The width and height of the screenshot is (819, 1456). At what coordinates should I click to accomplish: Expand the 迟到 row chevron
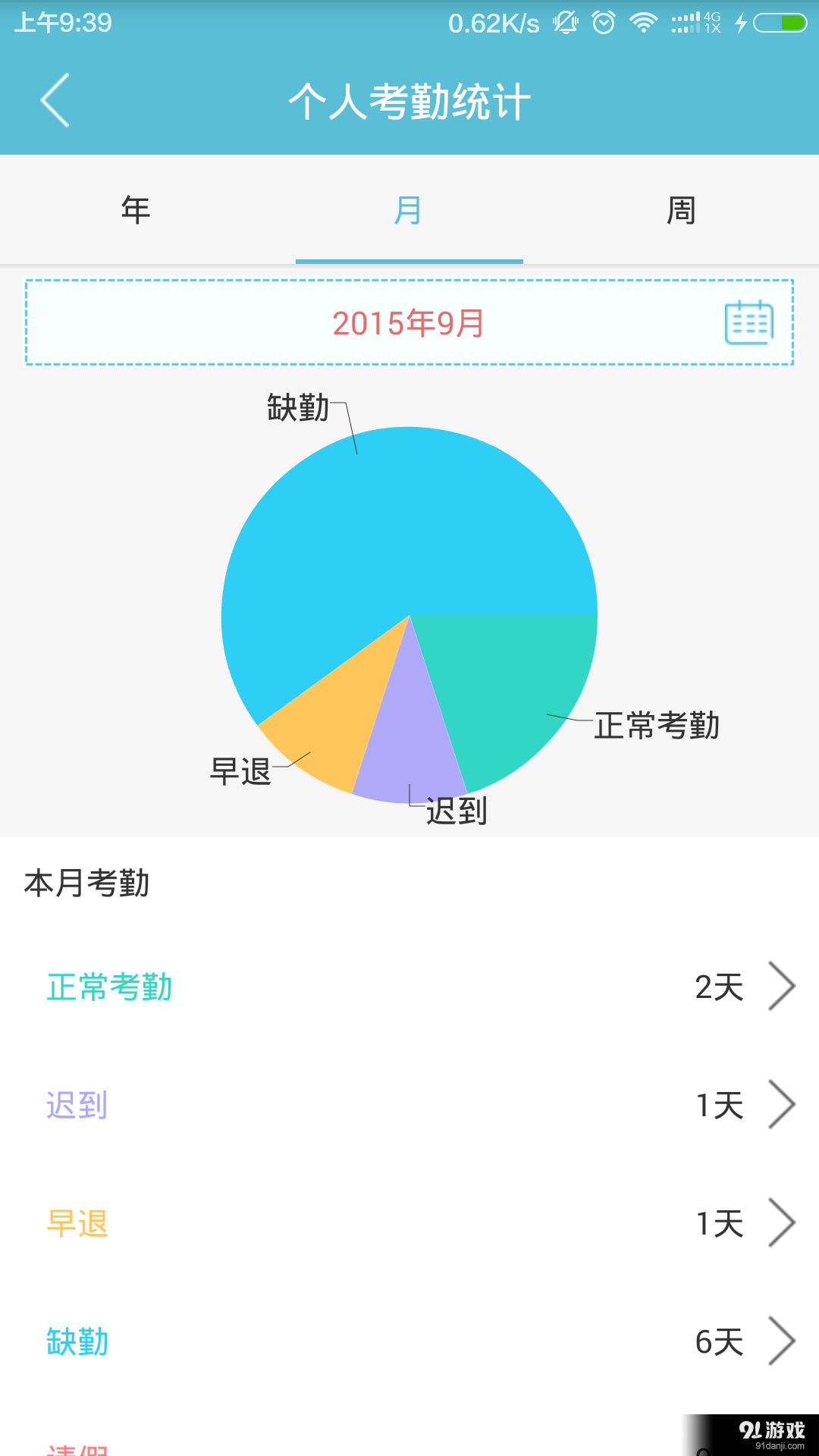pyautogui.click(x=783, y=1105)
